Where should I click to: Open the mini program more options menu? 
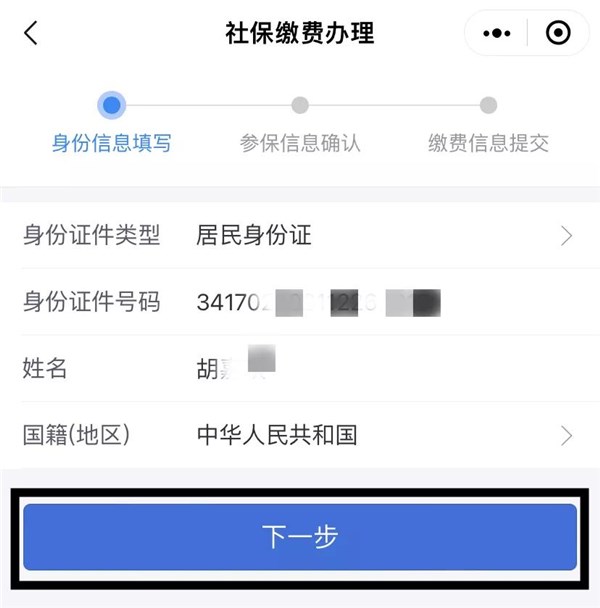point(497,33)
